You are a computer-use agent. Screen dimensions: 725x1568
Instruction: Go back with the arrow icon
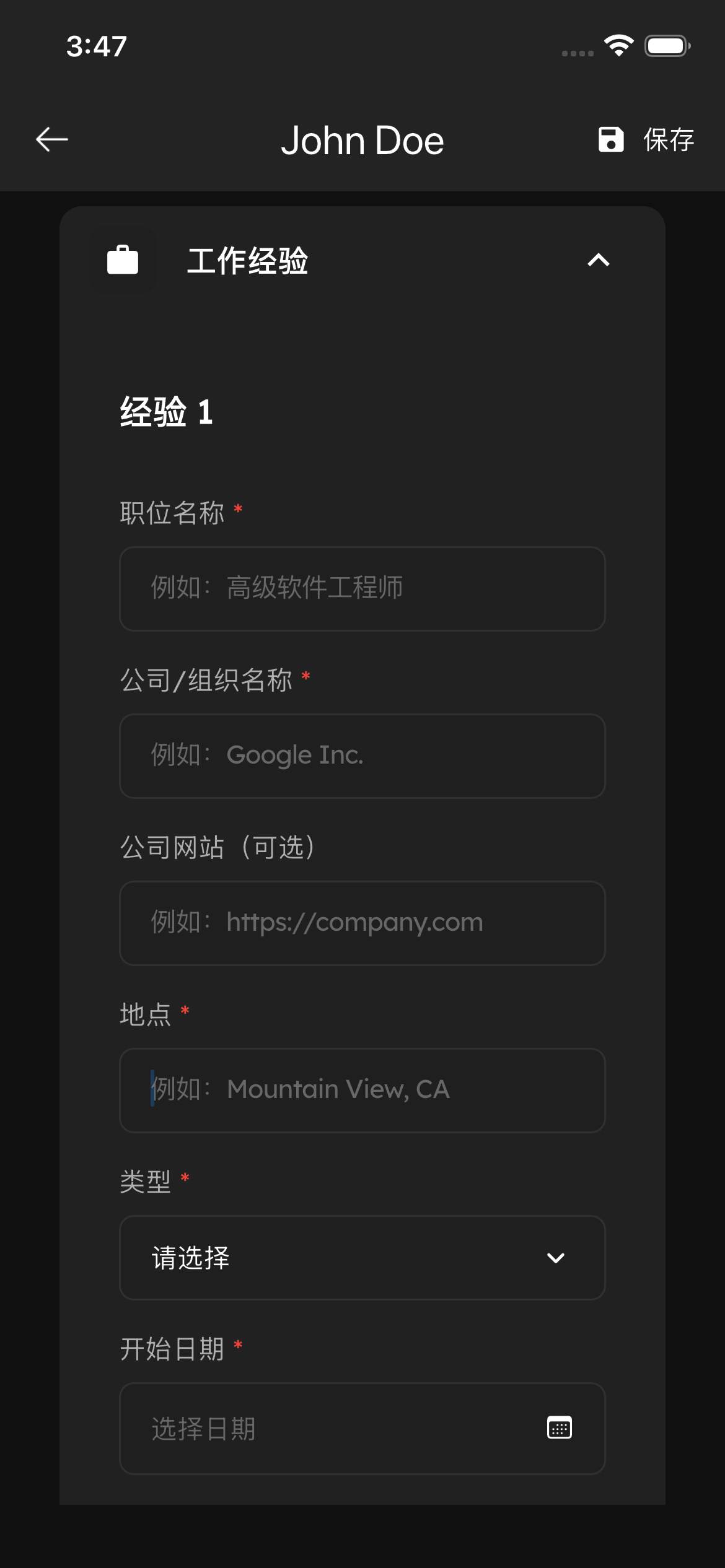52,139
